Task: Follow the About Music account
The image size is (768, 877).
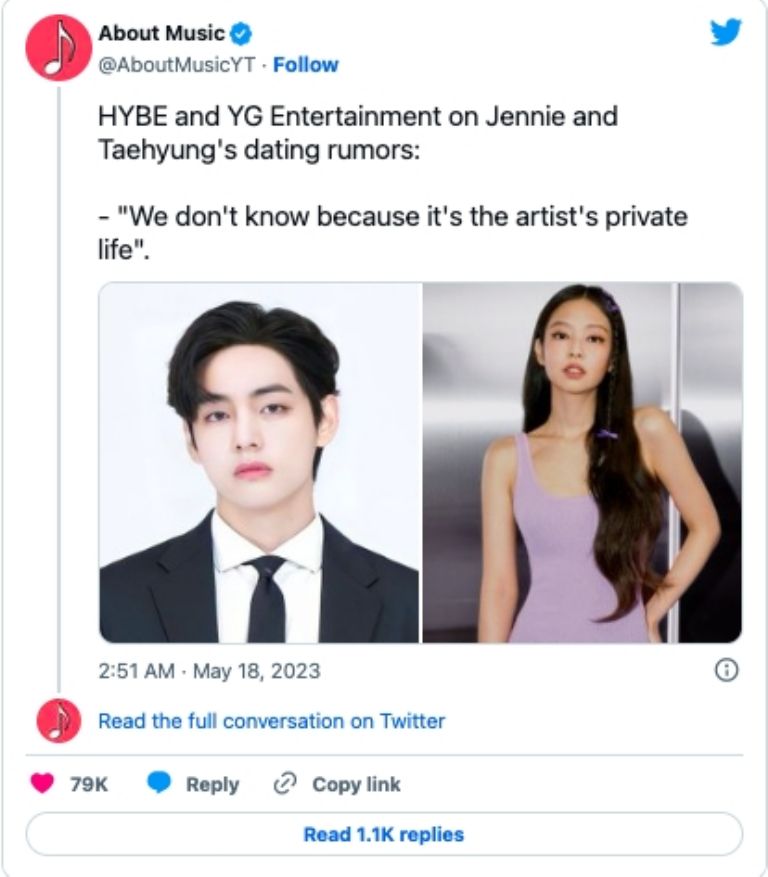Action: (x=305, y=65)
